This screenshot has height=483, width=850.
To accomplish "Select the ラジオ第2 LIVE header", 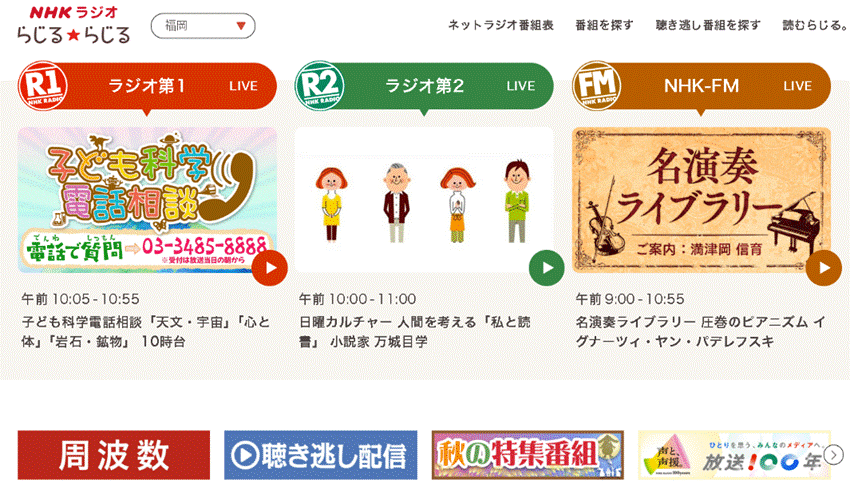I will (424, 86).
